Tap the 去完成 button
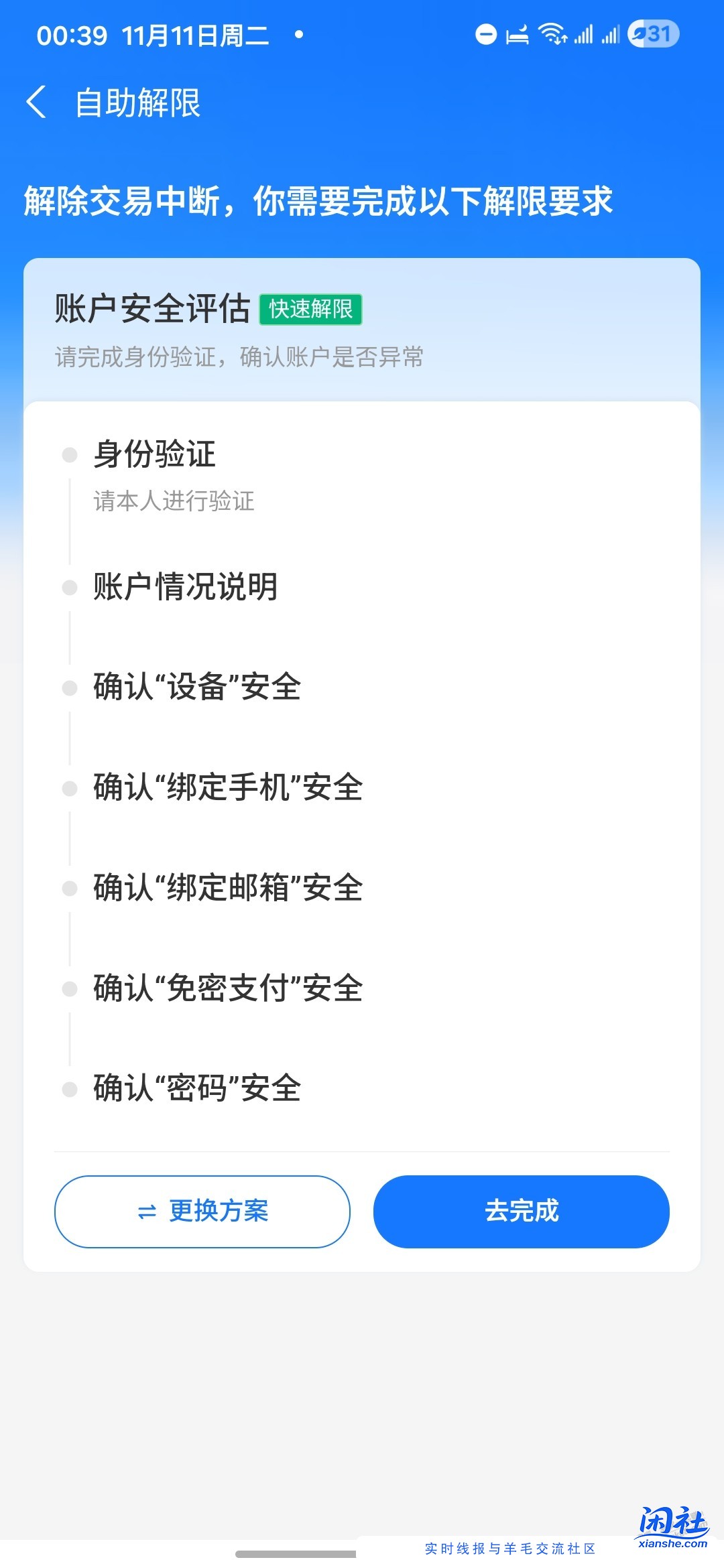 coord(521,1212)
